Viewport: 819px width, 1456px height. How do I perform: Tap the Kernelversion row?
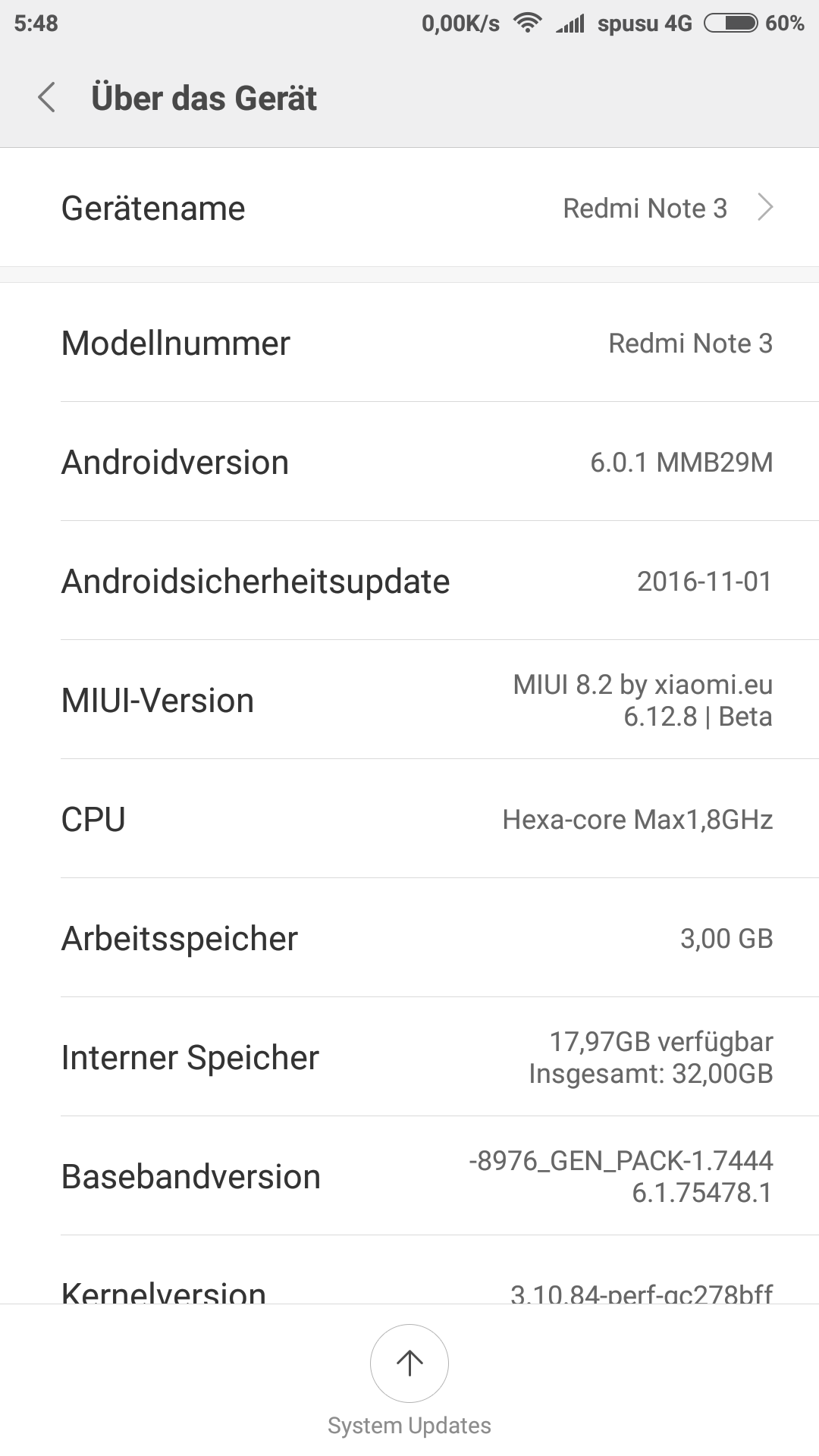(x=409, y=1271)
